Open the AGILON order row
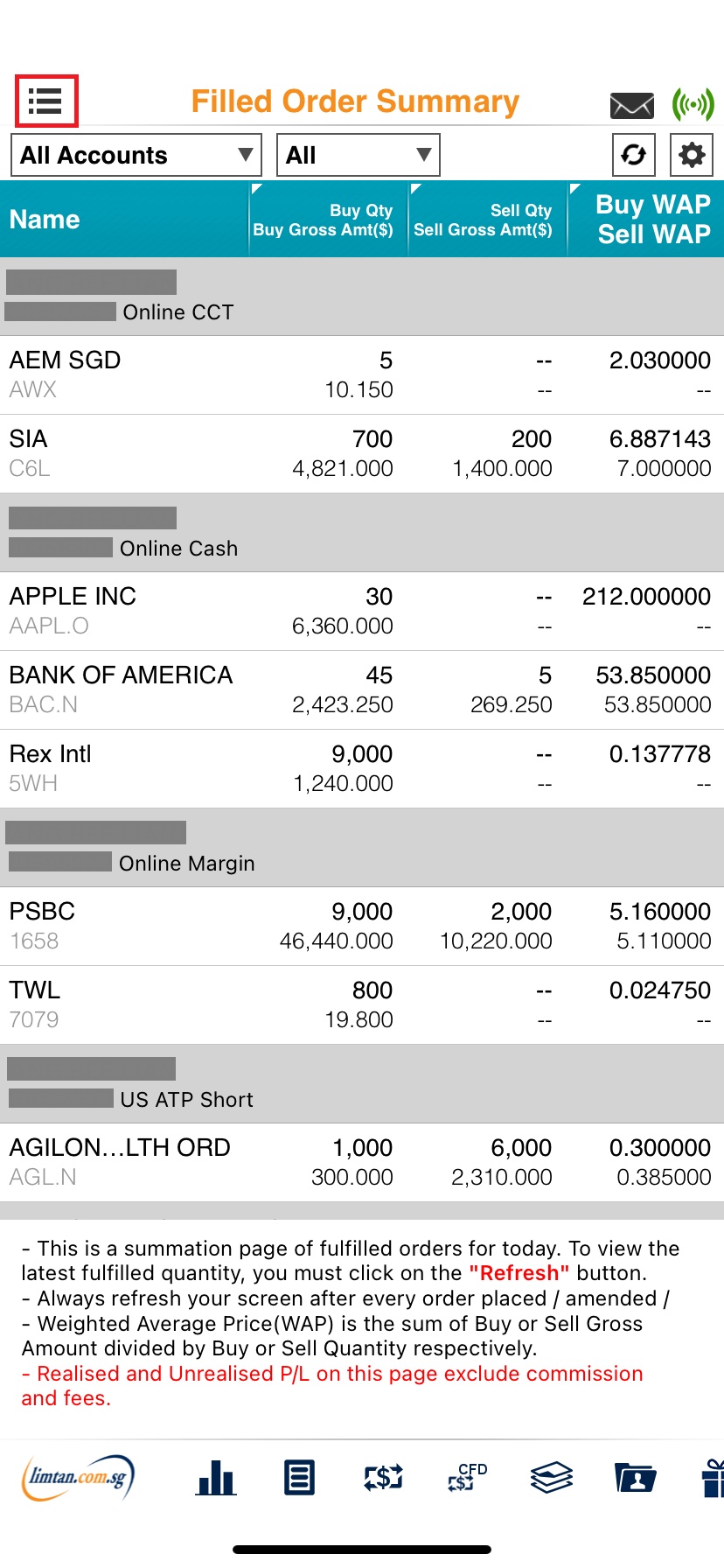Image resolution: width=724 pixels, height=1568 pixels. [362, 1162]
